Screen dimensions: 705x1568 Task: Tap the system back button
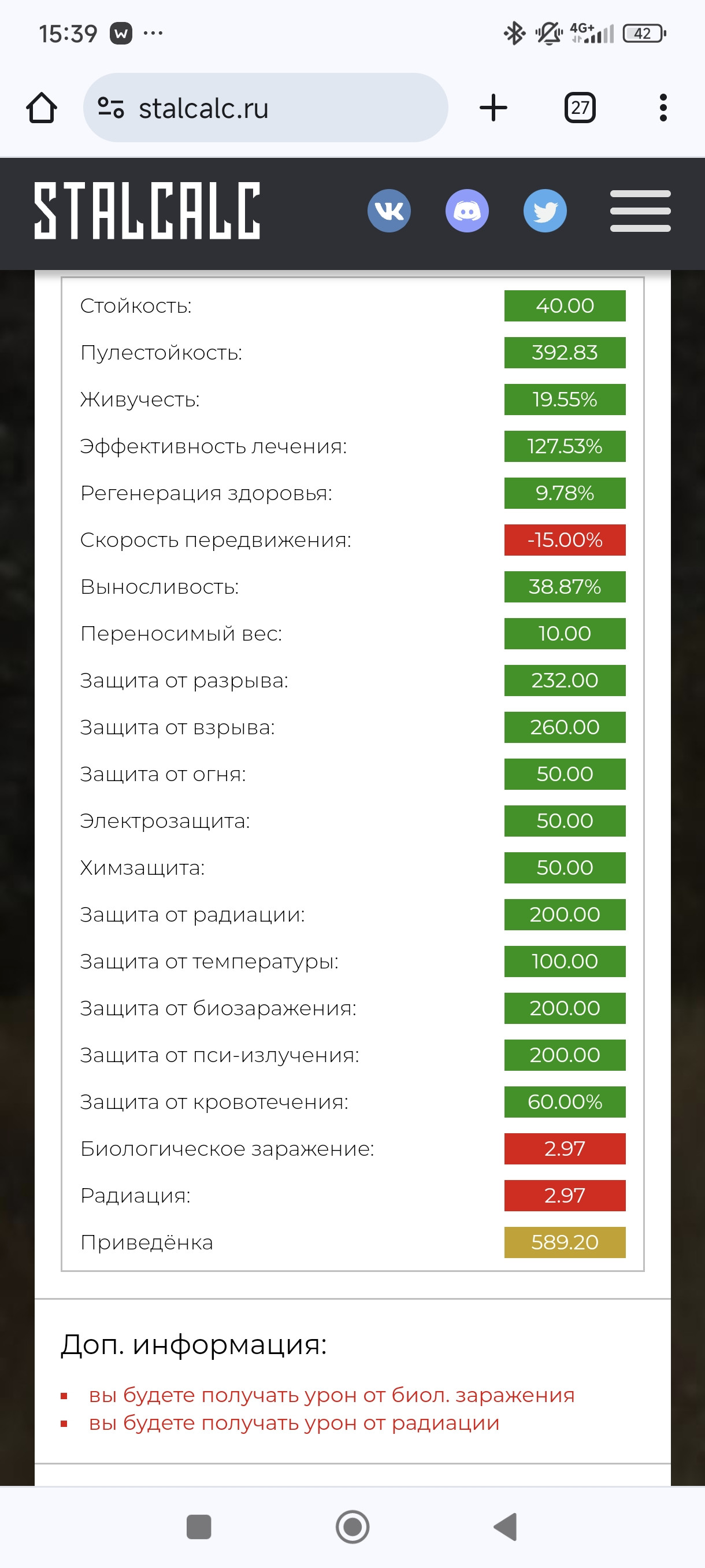pyautogui.click(x=506, y=1526)
